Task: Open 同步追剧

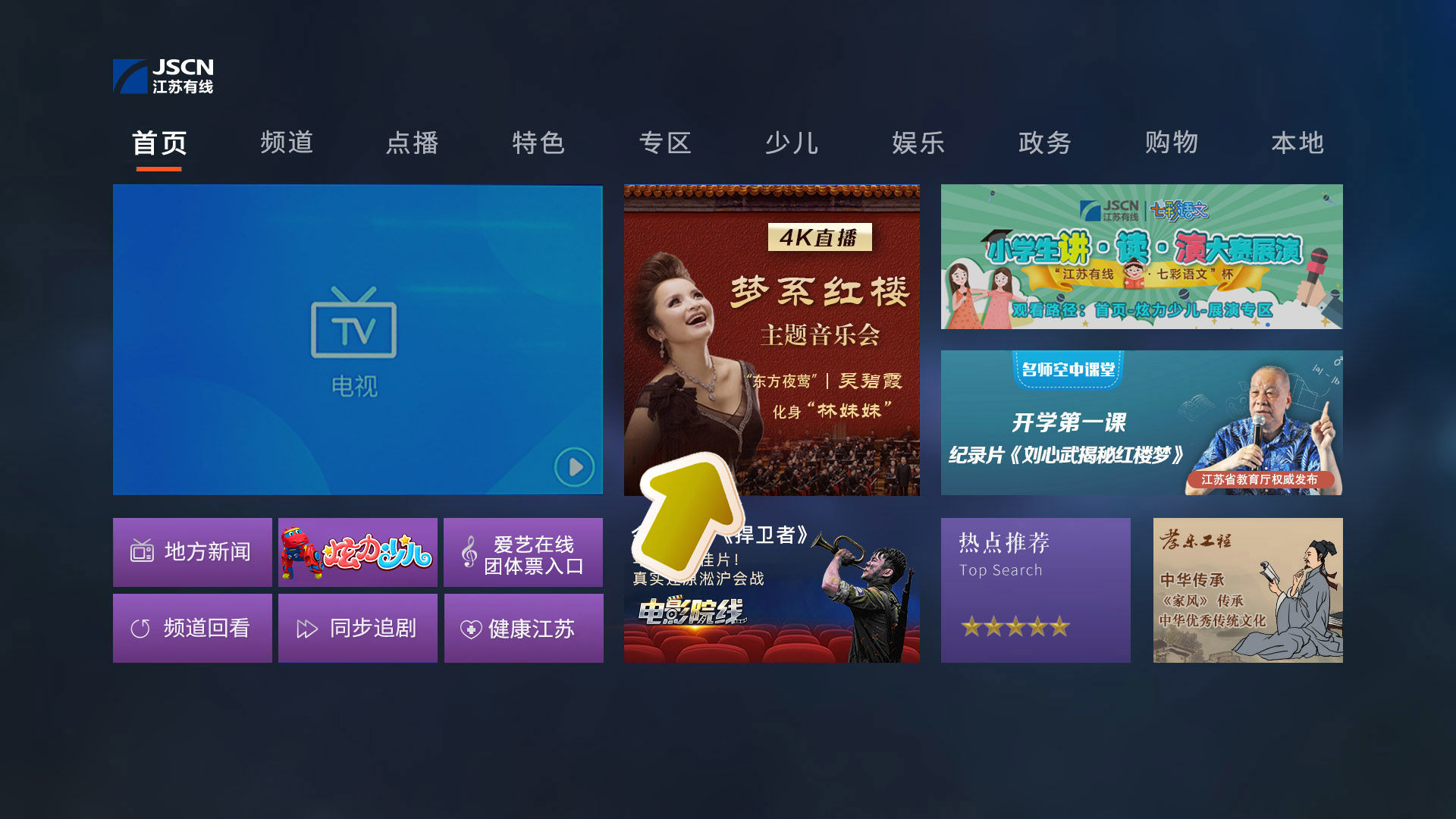Action: click(357, 628)
